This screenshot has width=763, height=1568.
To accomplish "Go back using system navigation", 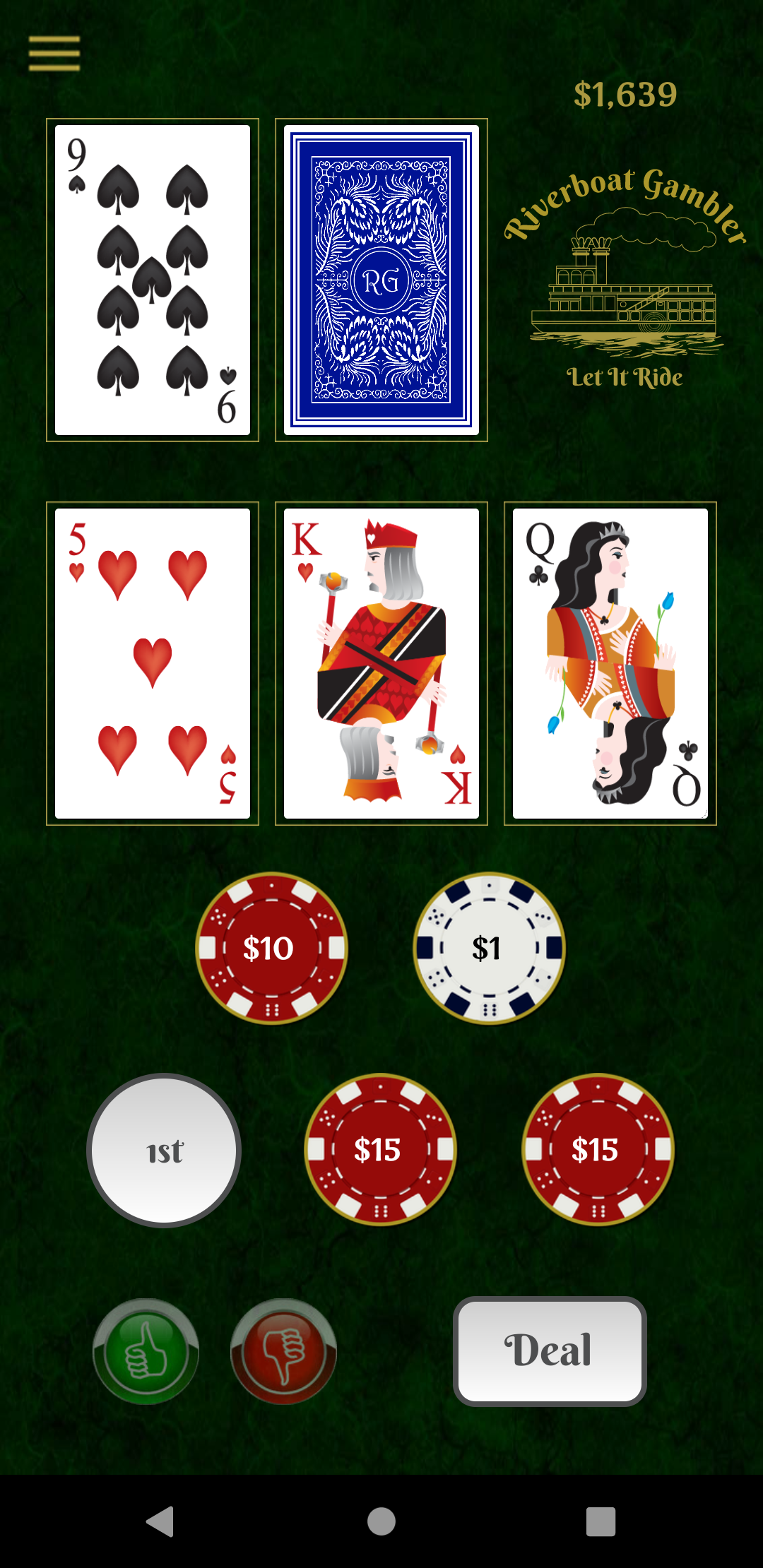I will (x=160, y=1521).
